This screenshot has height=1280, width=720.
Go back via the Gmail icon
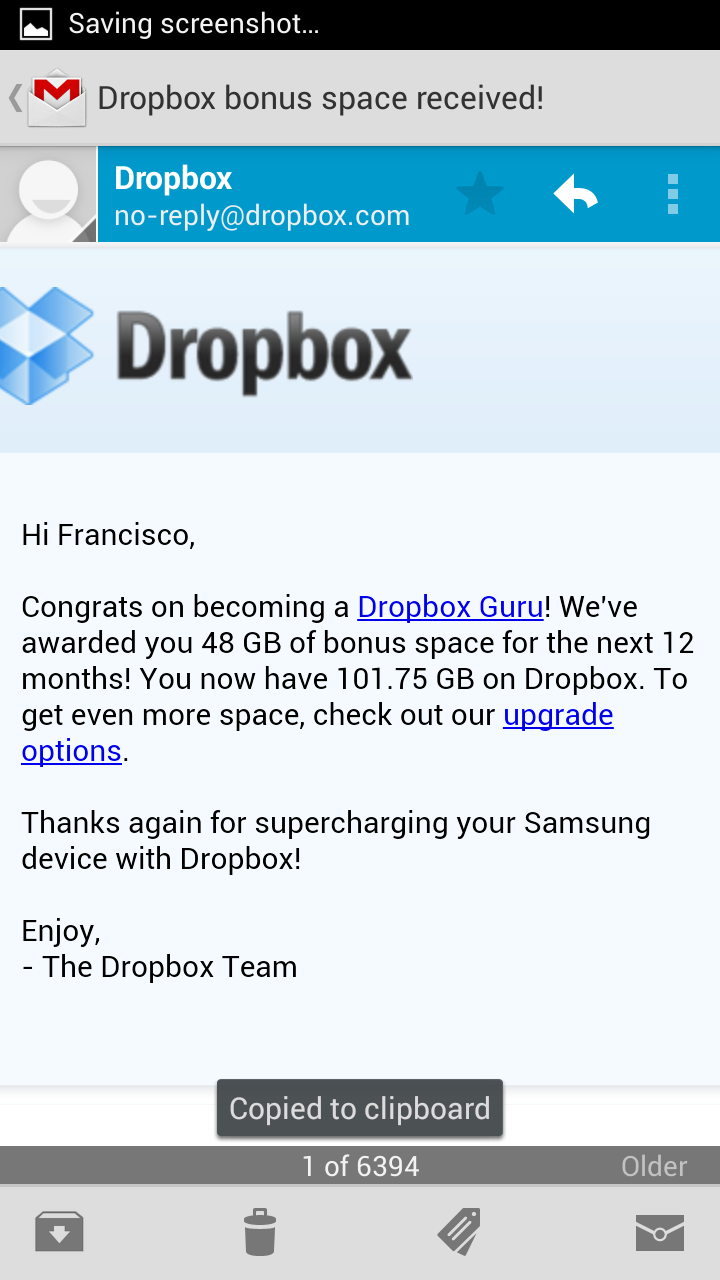click(x=48, y=98)
